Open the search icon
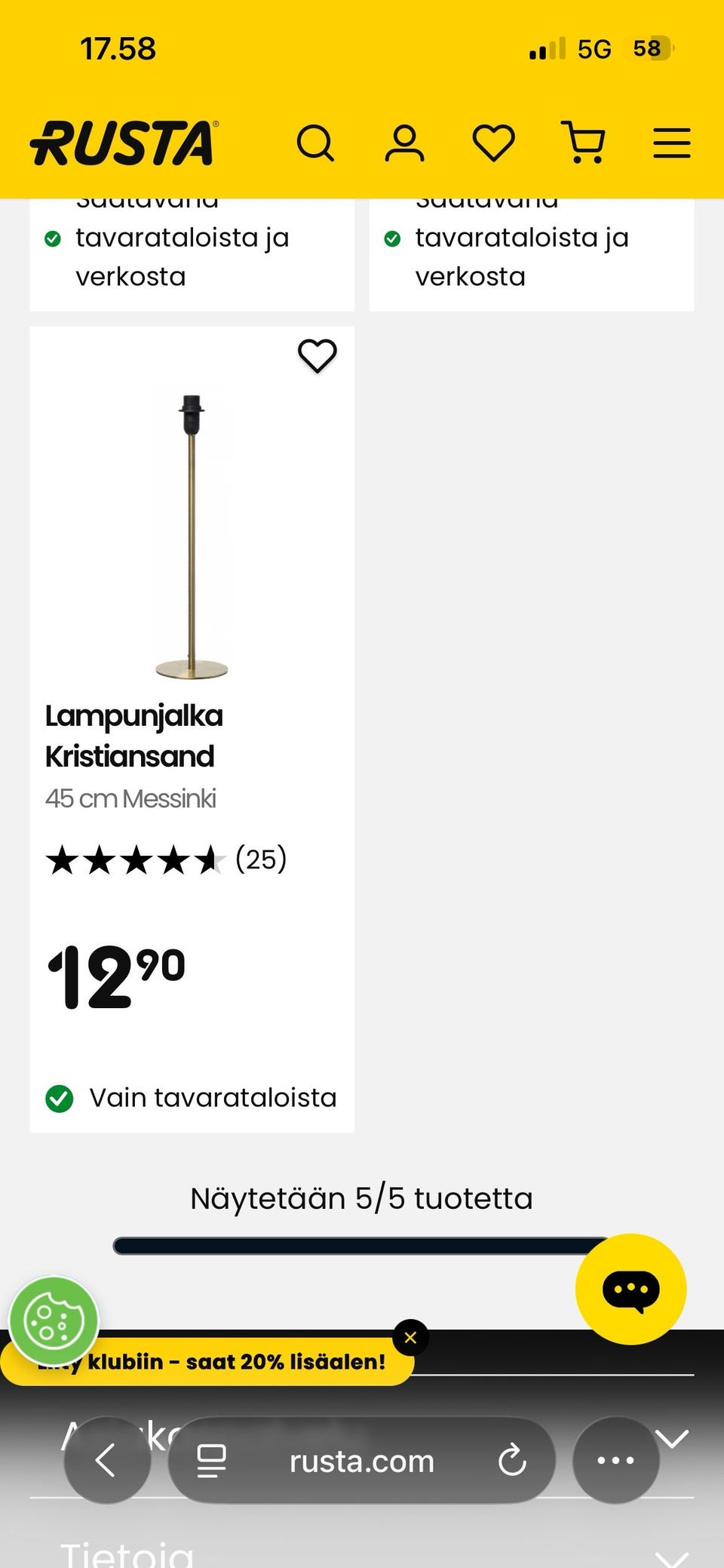 coord(317,142)
